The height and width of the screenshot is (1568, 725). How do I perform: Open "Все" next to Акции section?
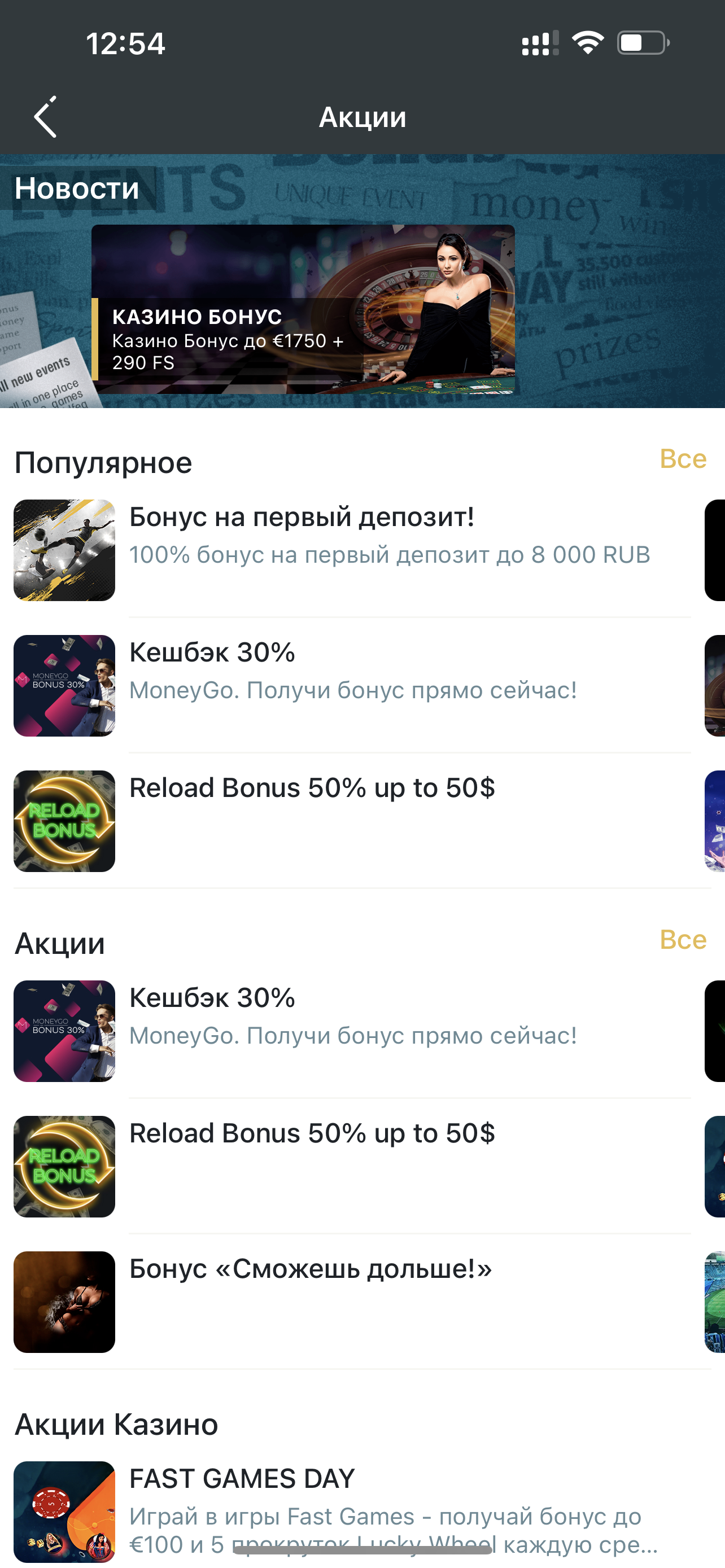coord(683,940)
